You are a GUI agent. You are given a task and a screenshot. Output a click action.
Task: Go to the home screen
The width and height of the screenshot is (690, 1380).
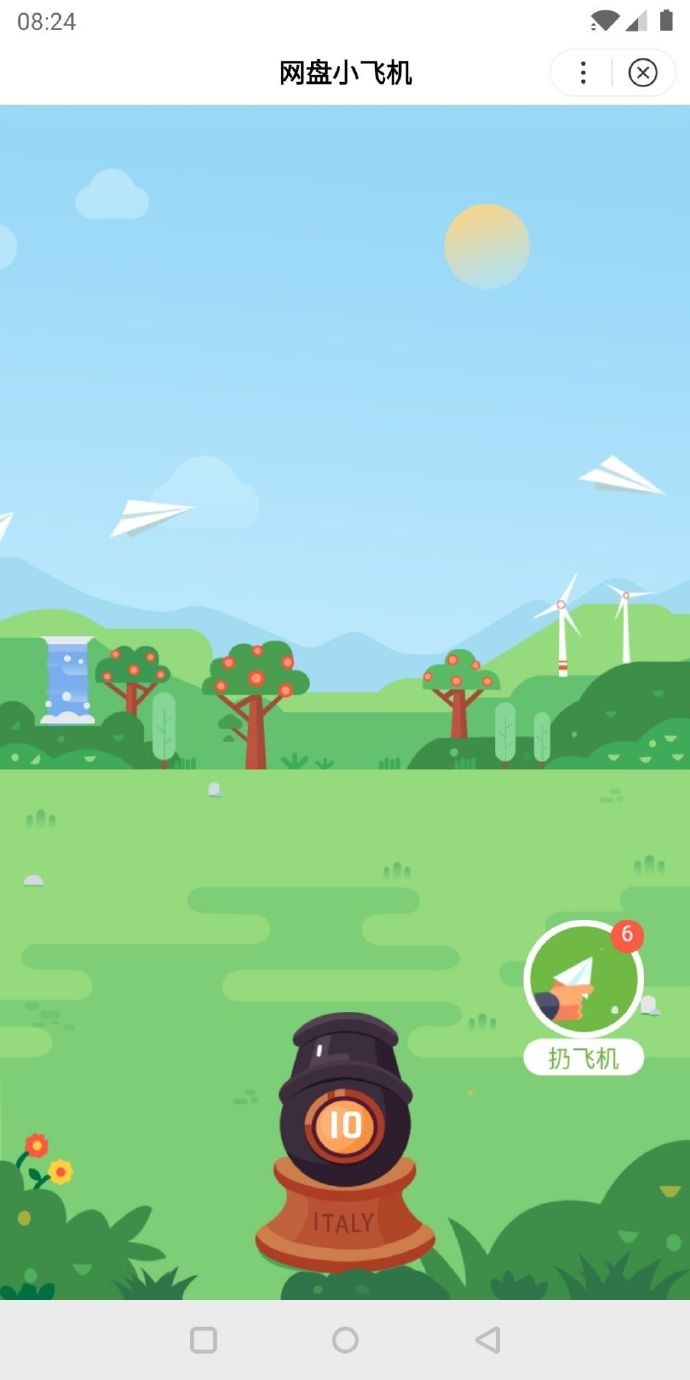coord(345,1340)
